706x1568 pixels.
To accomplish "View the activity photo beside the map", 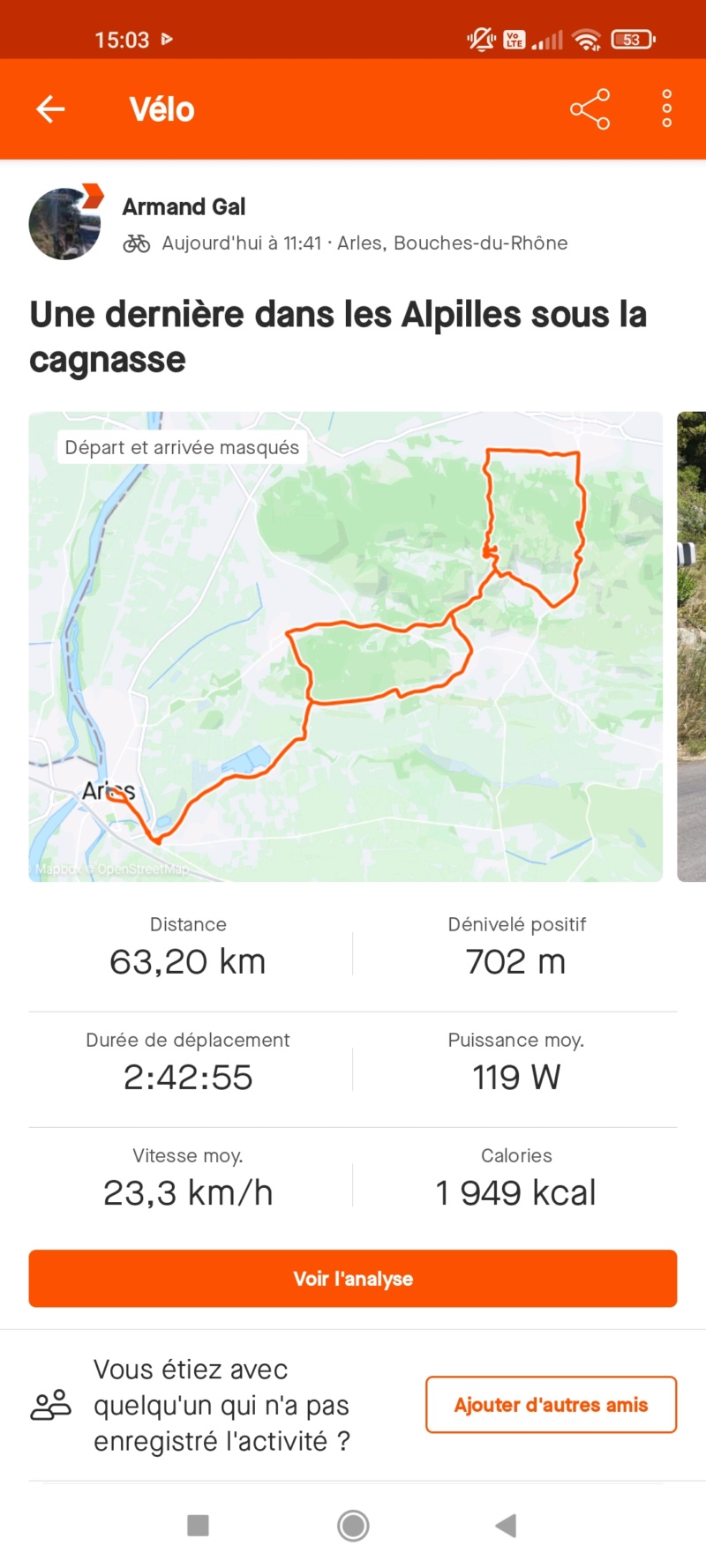I will pyautogui.click(x=692, y=646).
